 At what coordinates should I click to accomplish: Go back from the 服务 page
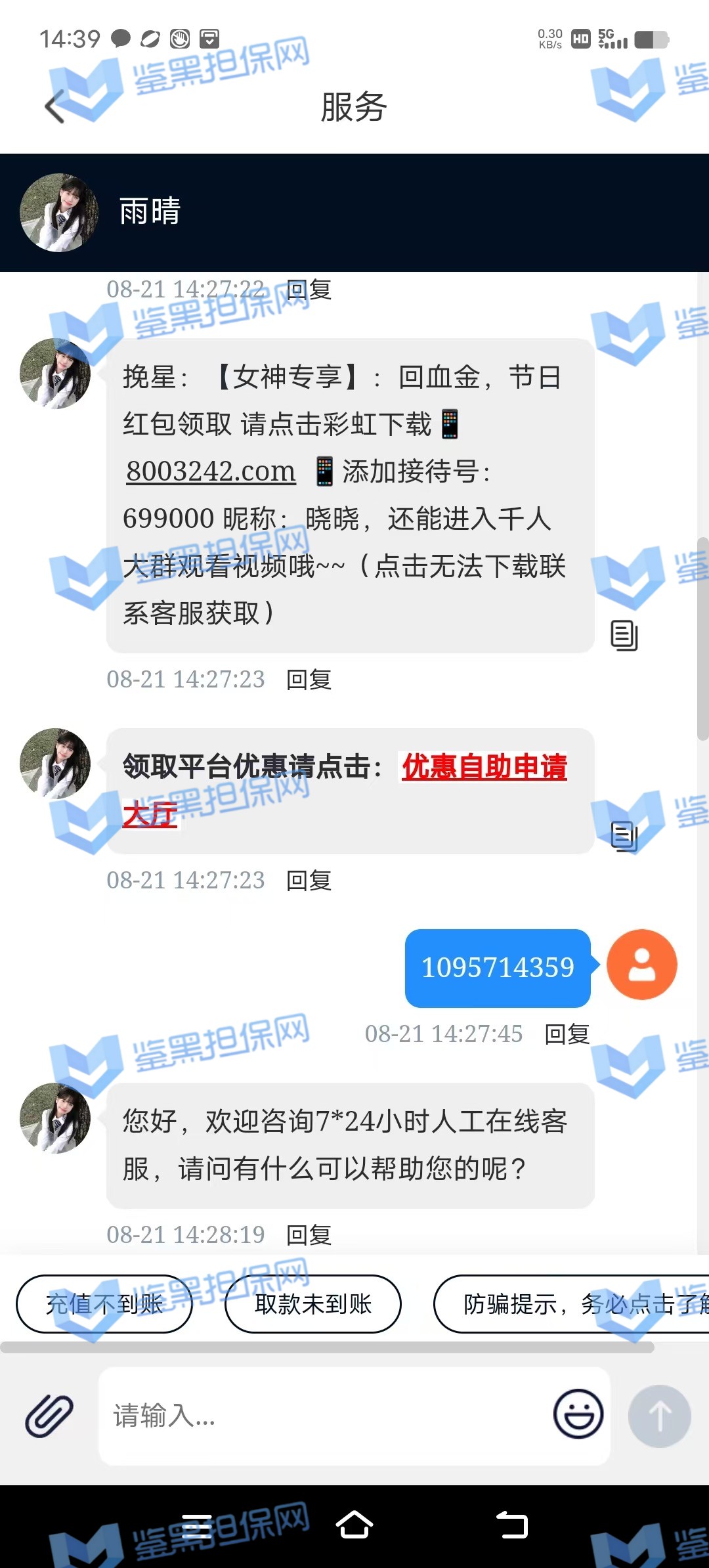[x=55, y=106]
